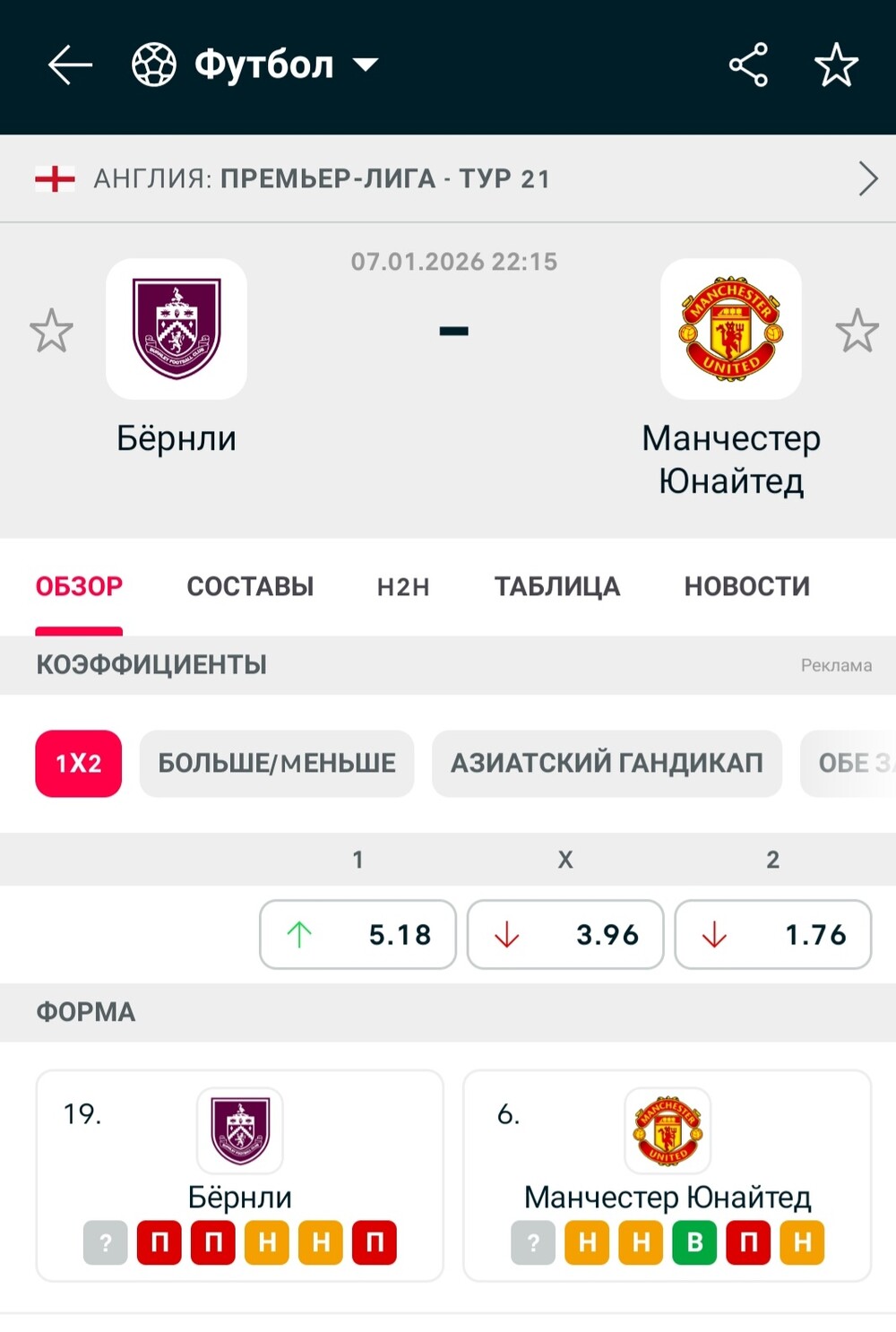Switch to the Составы tab

(250, 586)
